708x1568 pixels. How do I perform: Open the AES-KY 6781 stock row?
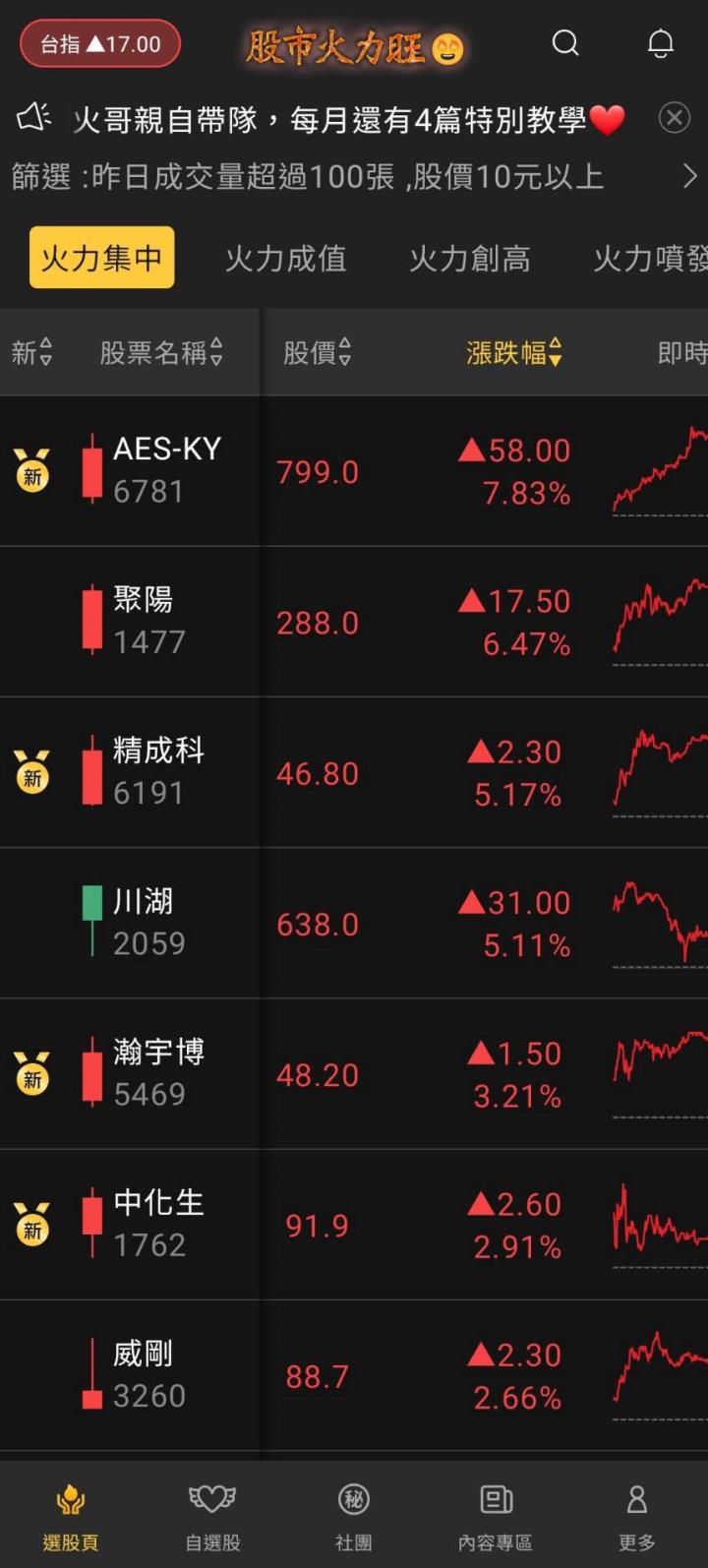pos(354,471)
